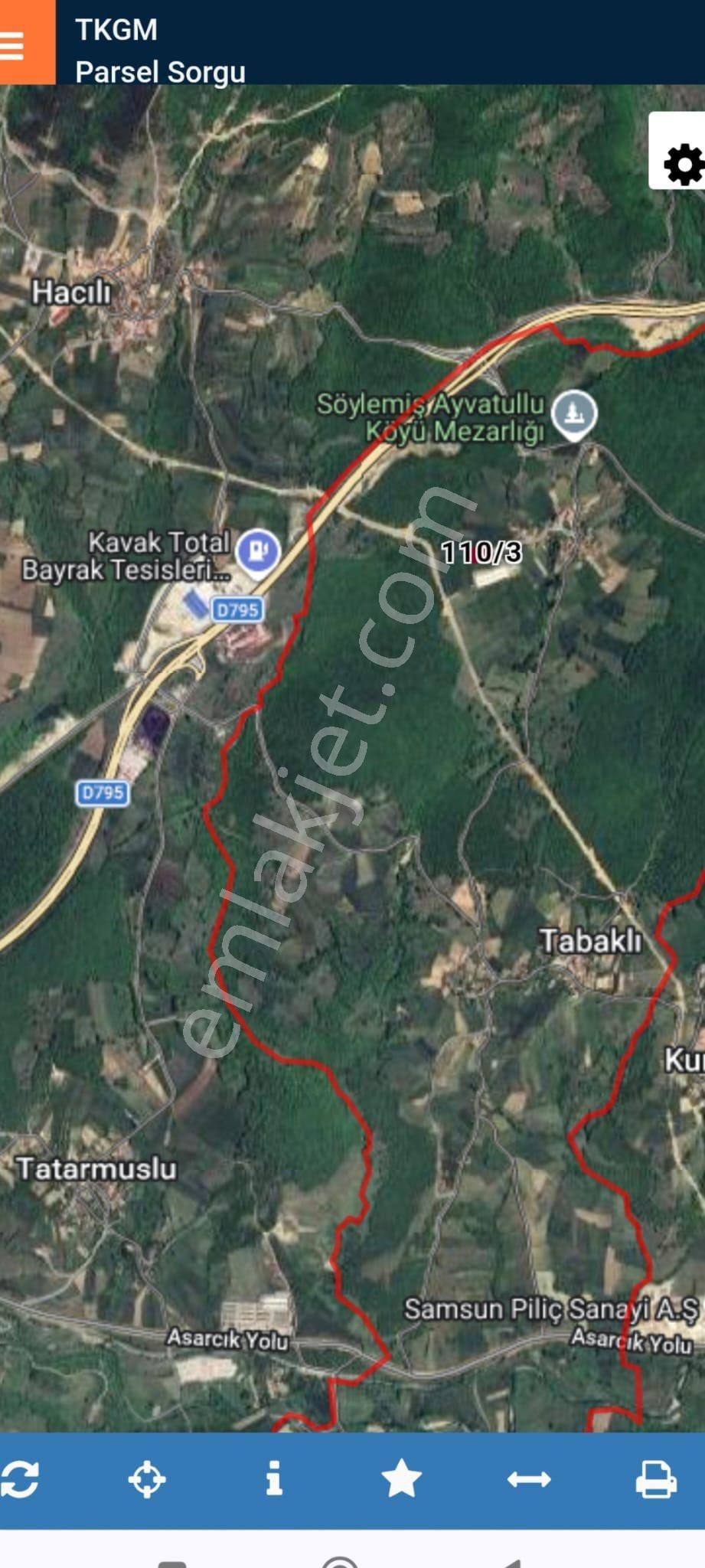Tap the star favorites icon
The width and height of the screenshot is (705, 1568).
tap(402, 1478)
